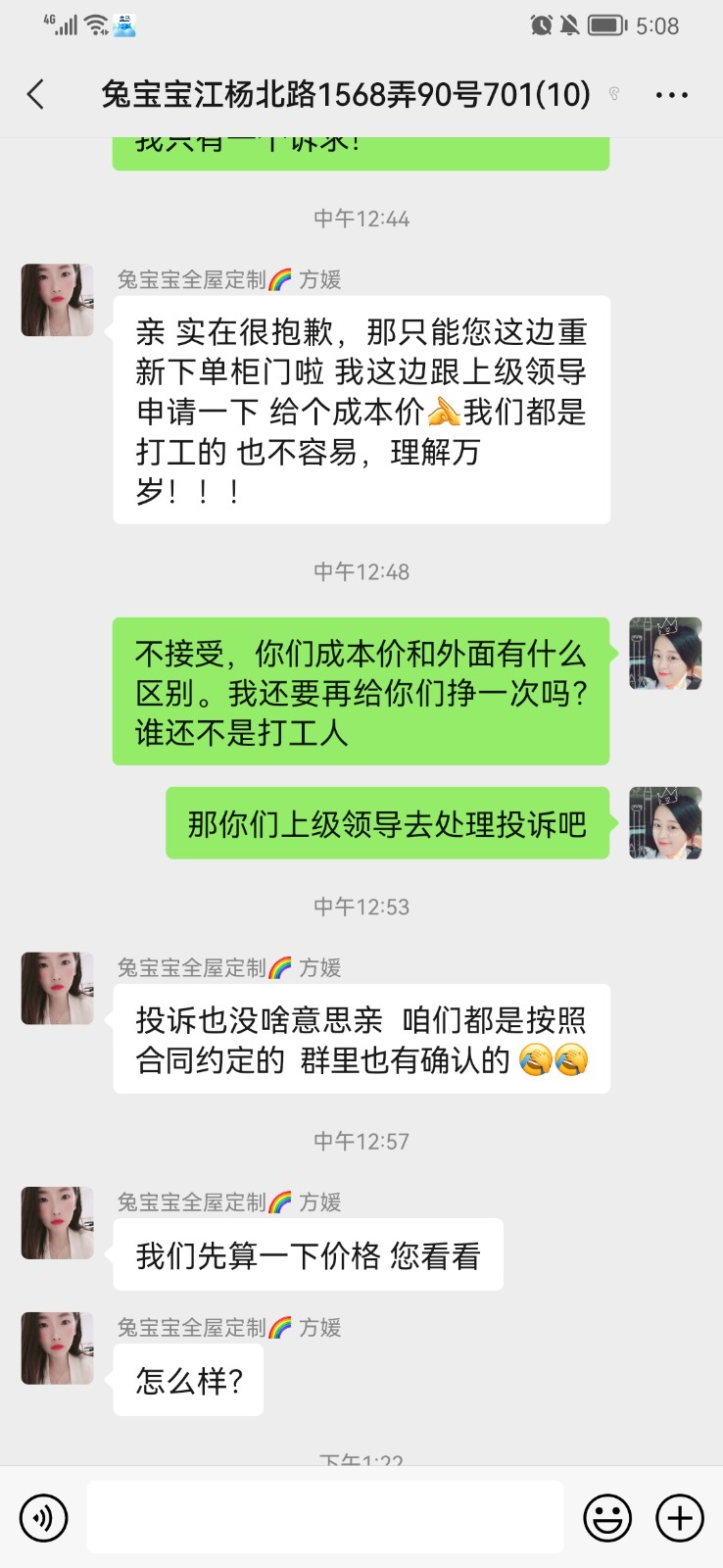Screen dimensions: 723x1568
Task: Open sender avatar beside 投诉也没啥意思亲 message
Action: tap(58, 988)
